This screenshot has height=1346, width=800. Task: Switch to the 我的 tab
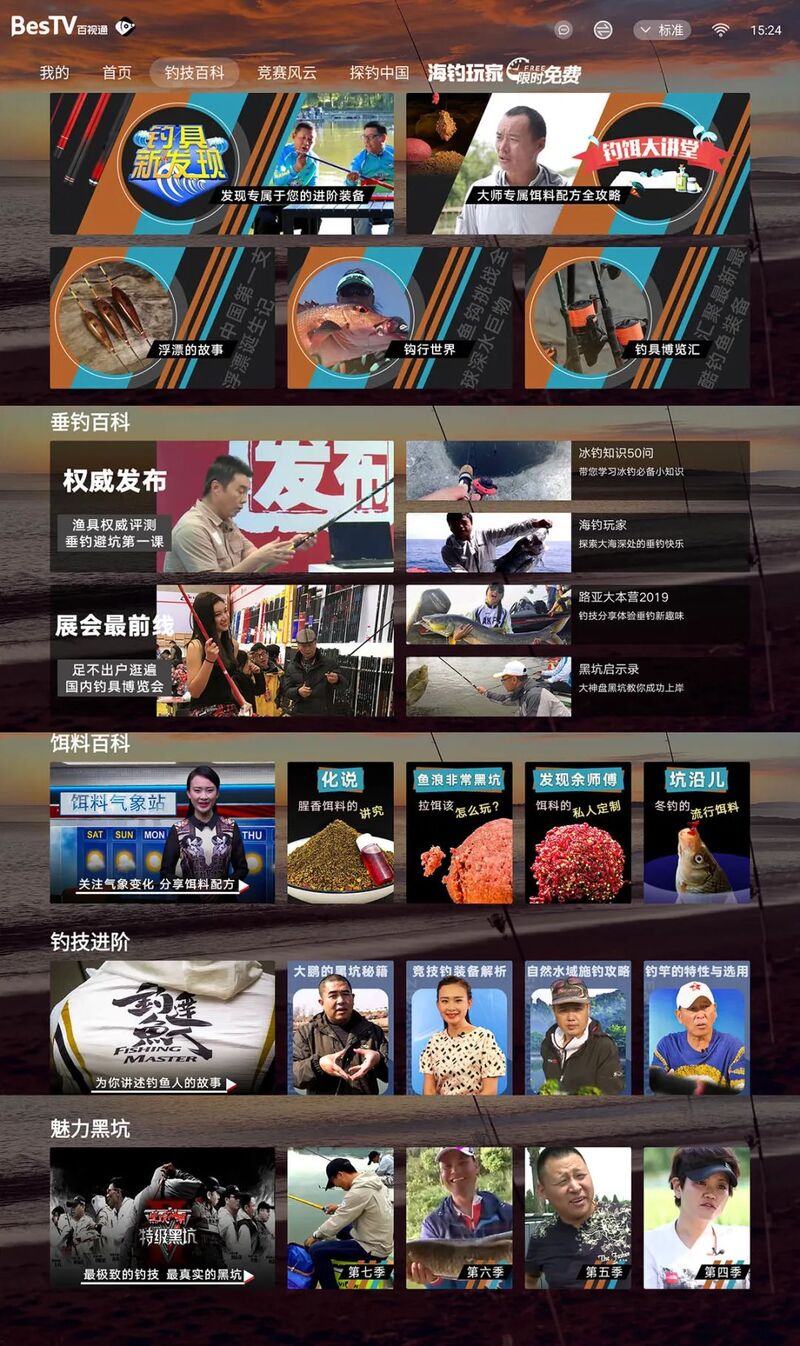click(55, 73)
